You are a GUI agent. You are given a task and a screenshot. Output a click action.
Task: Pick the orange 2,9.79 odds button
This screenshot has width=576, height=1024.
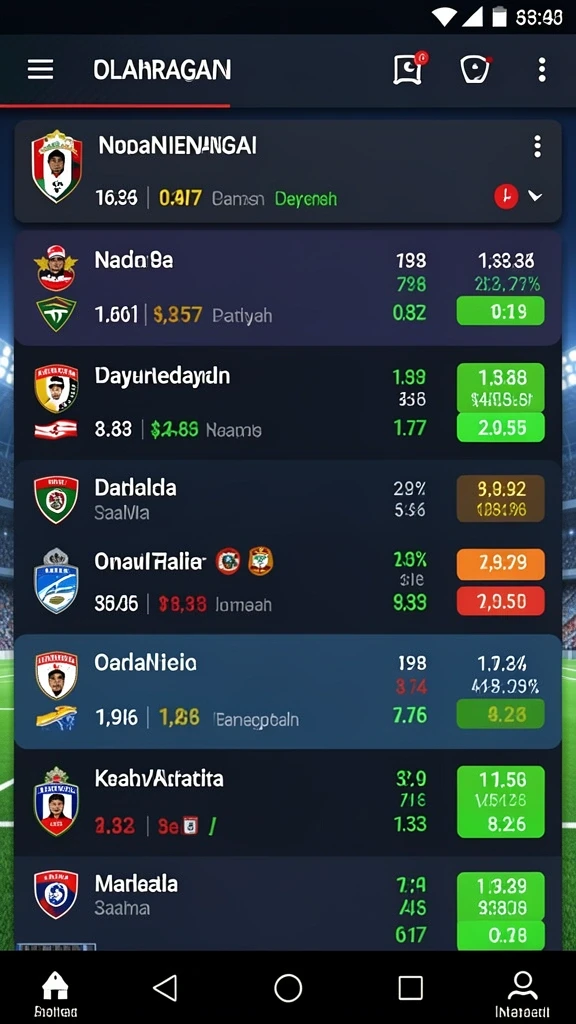(x=500, y=564)
